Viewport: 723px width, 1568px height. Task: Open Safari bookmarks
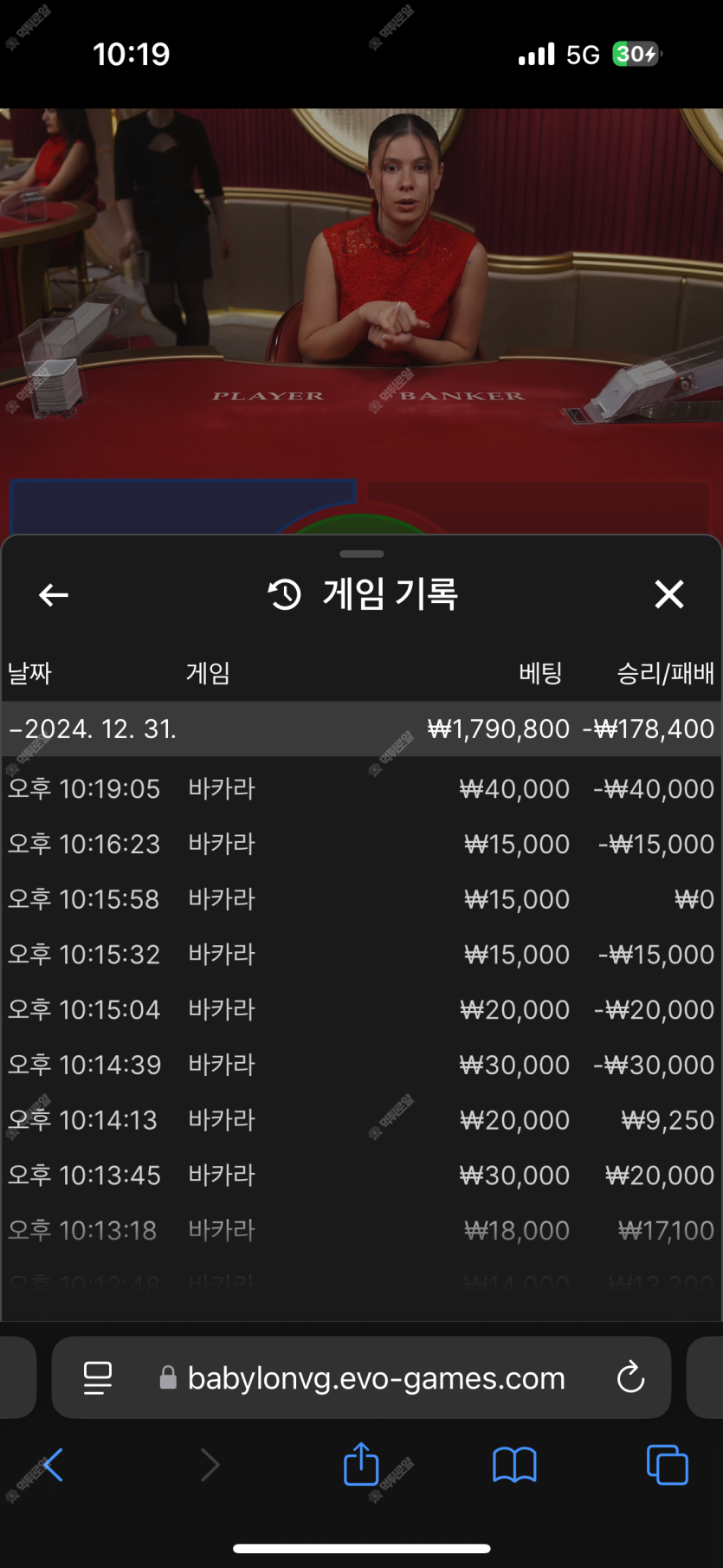[x=514, y=1465]
